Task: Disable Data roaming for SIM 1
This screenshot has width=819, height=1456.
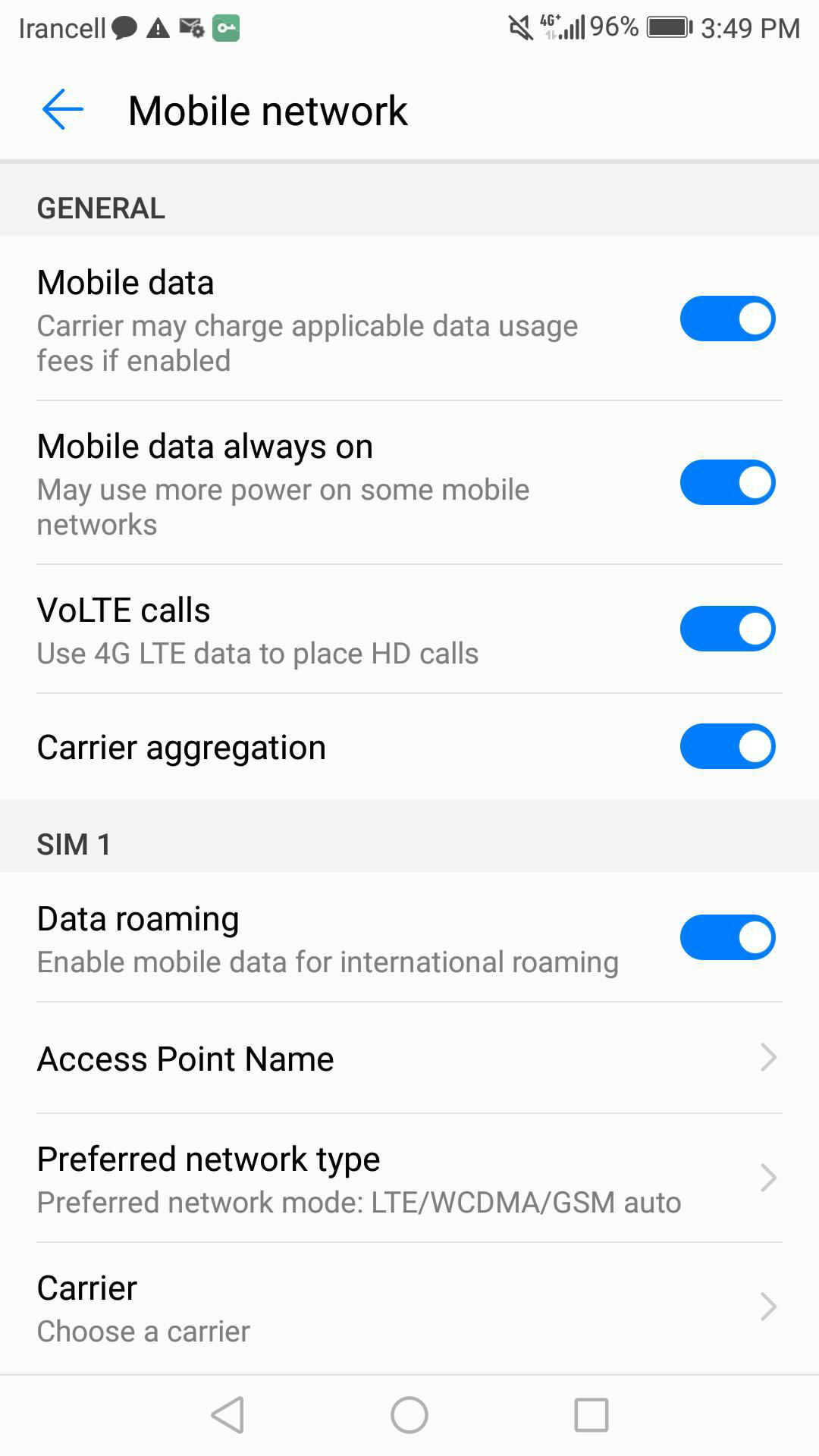Action: tap(726, 937)
